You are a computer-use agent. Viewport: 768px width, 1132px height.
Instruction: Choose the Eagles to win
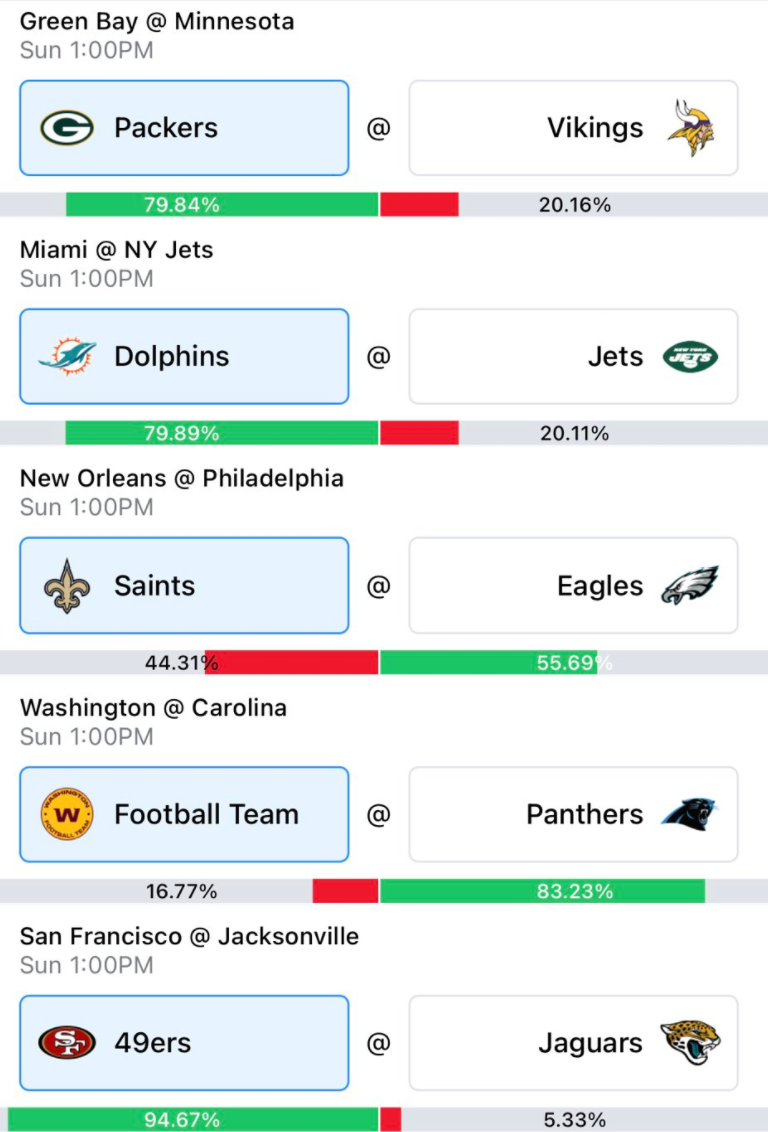point(573,585)
